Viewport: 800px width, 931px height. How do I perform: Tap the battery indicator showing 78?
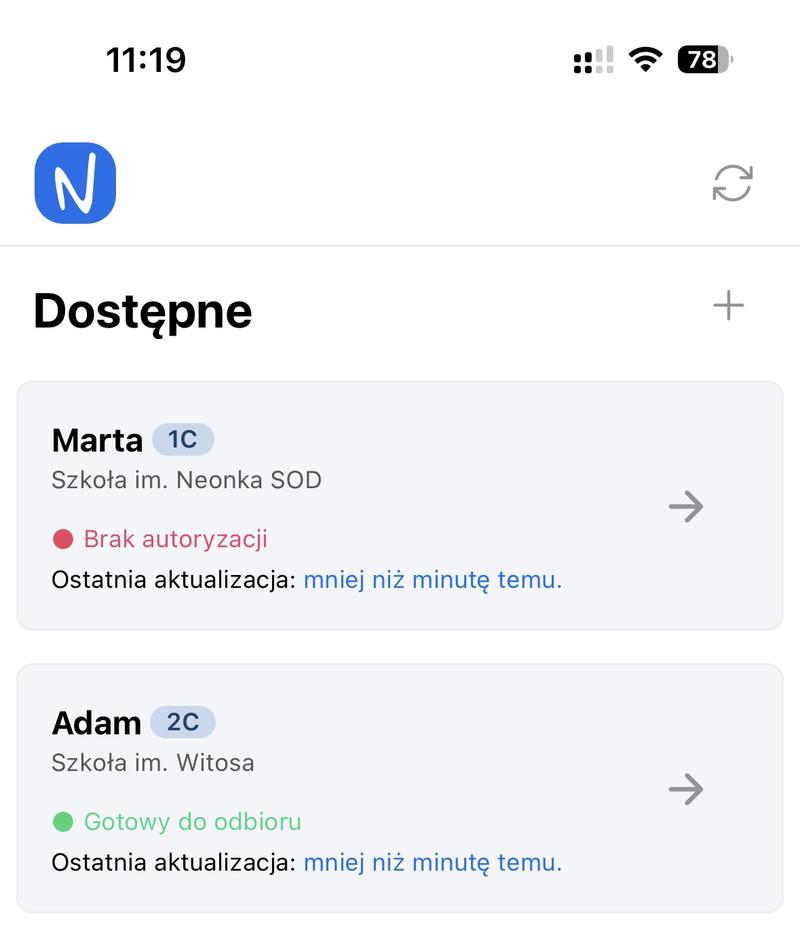pyautogui.click(x=701, y=60)
